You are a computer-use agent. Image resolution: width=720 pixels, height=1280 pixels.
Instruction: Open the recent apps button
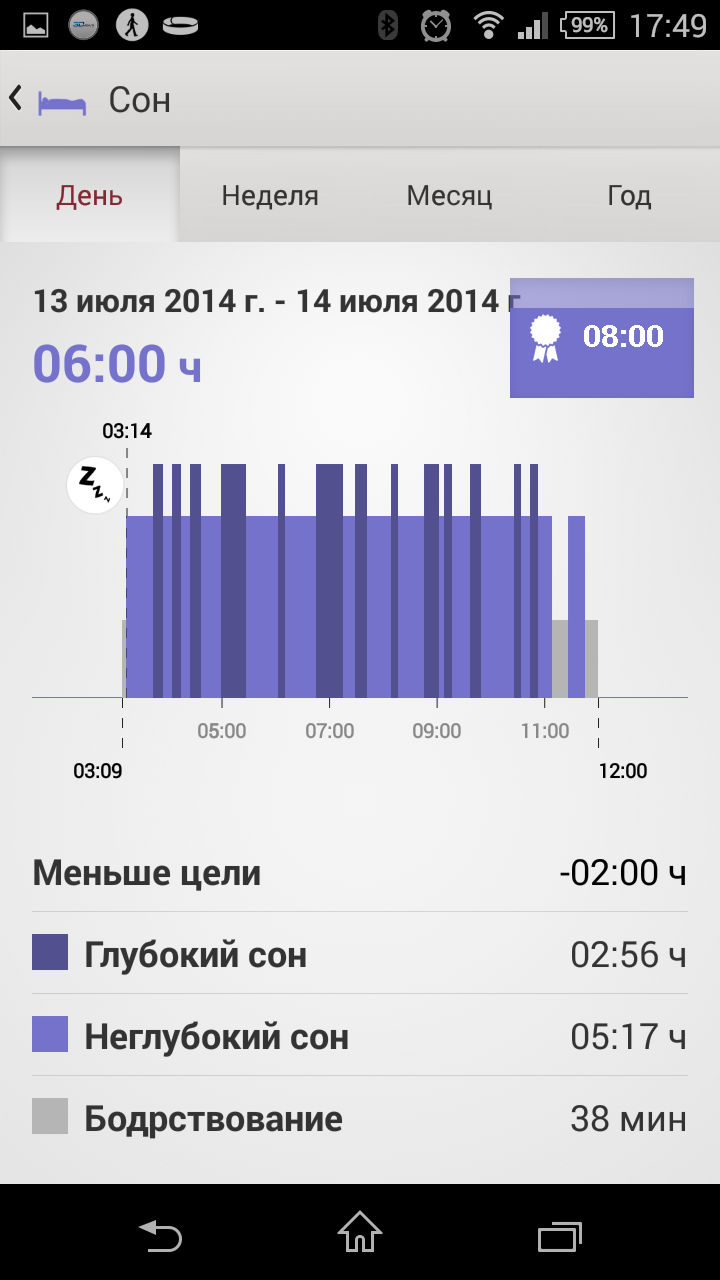(x=560, y=1234)
